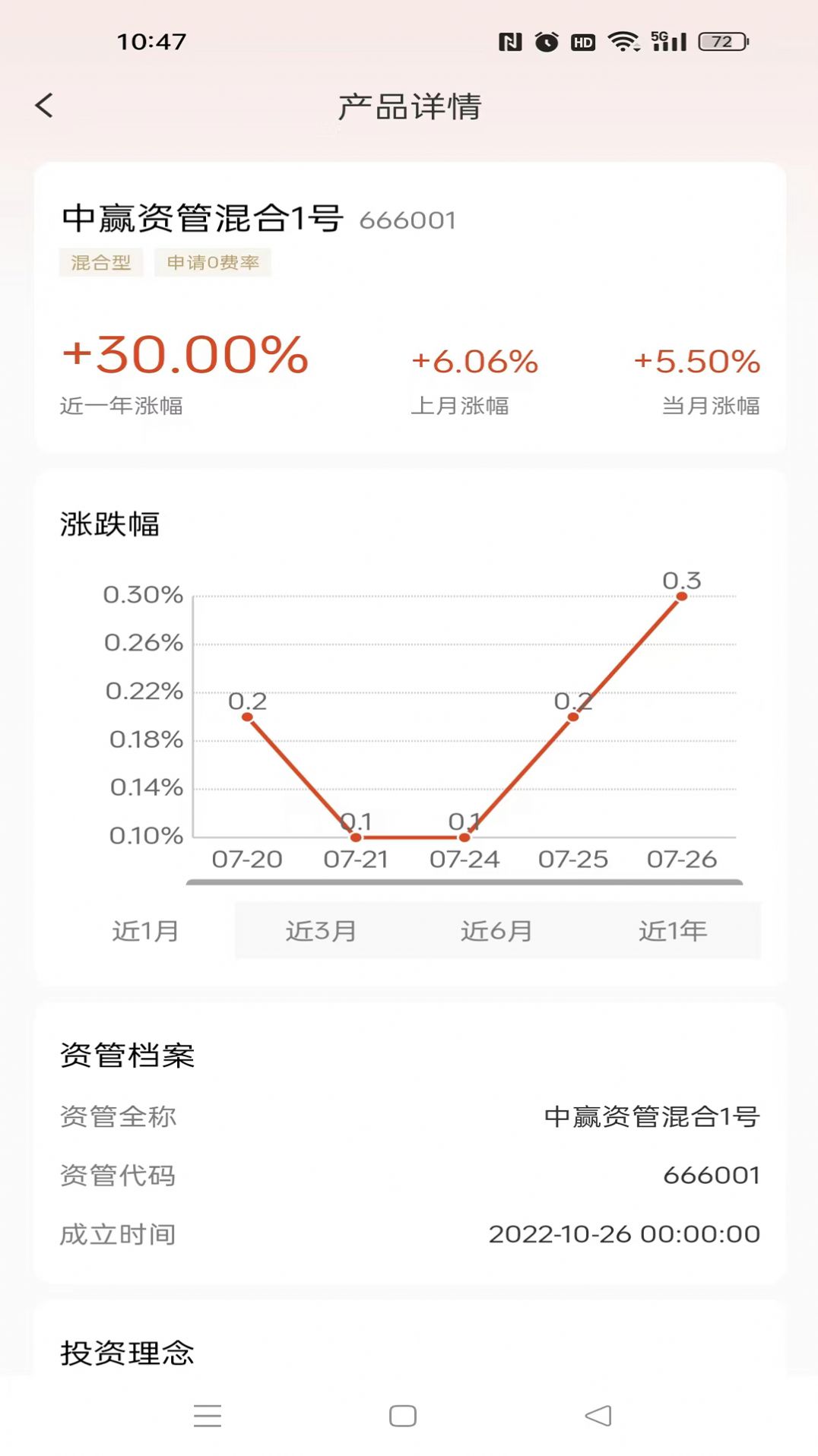Tap the 0.3 data point on chart
Image resolution: width=818 pixels, height=1456 pixels.
(680, 597)
